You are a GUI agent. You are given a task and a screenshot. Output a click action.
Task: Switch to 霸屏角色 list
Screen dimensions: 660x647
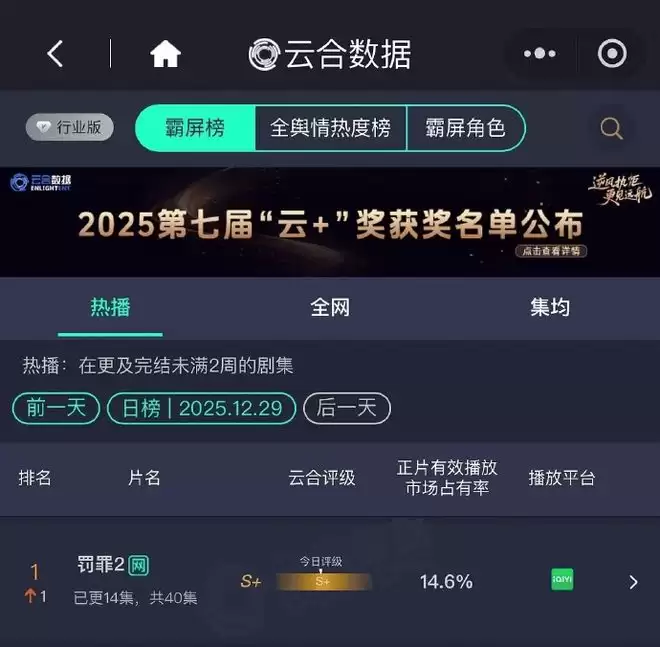(x=465, y=128)
